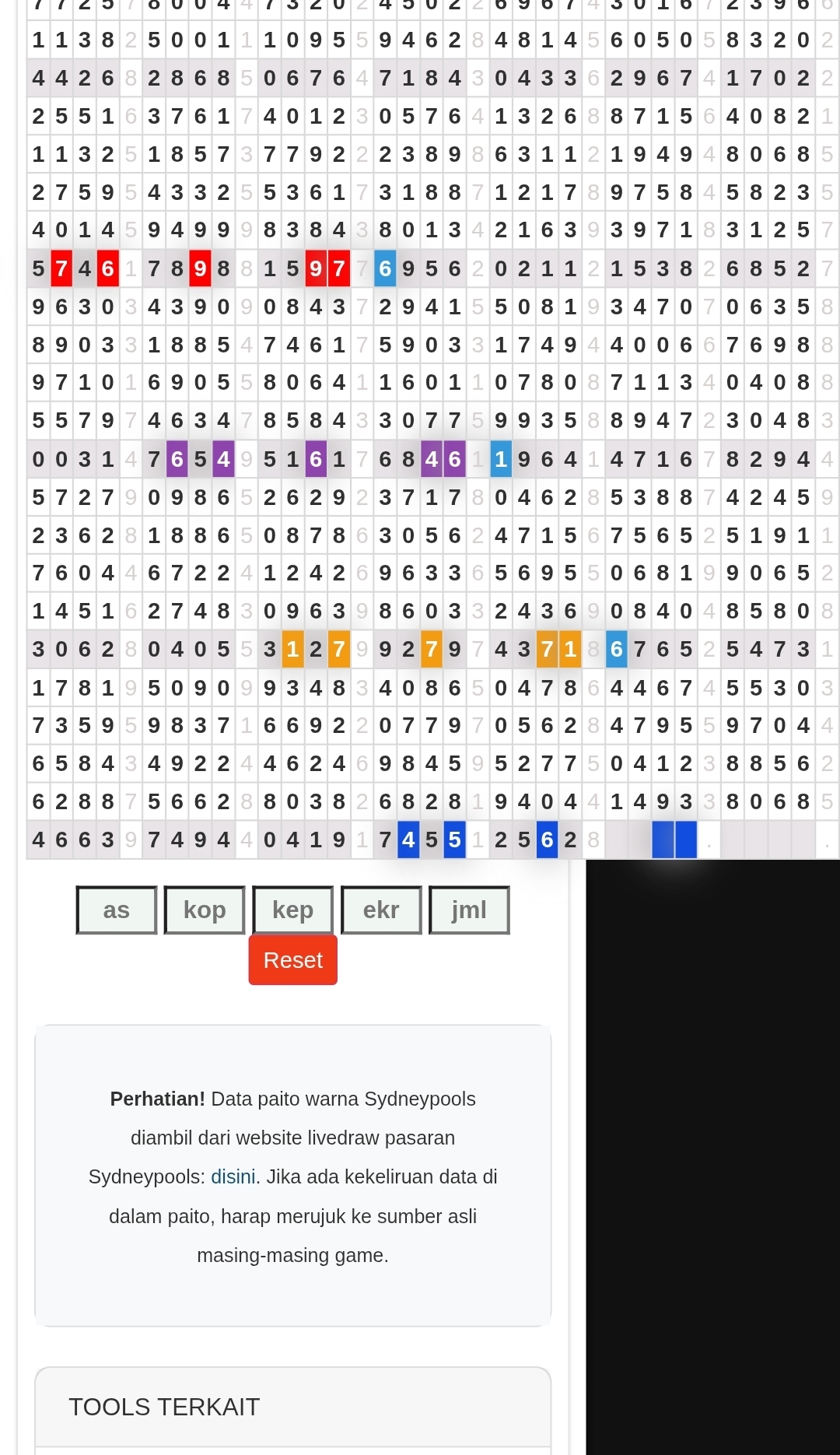Reset the paito color highlights
This screenshot has width=840, height=1455.
pyautogui.click(x=293, y=960)
